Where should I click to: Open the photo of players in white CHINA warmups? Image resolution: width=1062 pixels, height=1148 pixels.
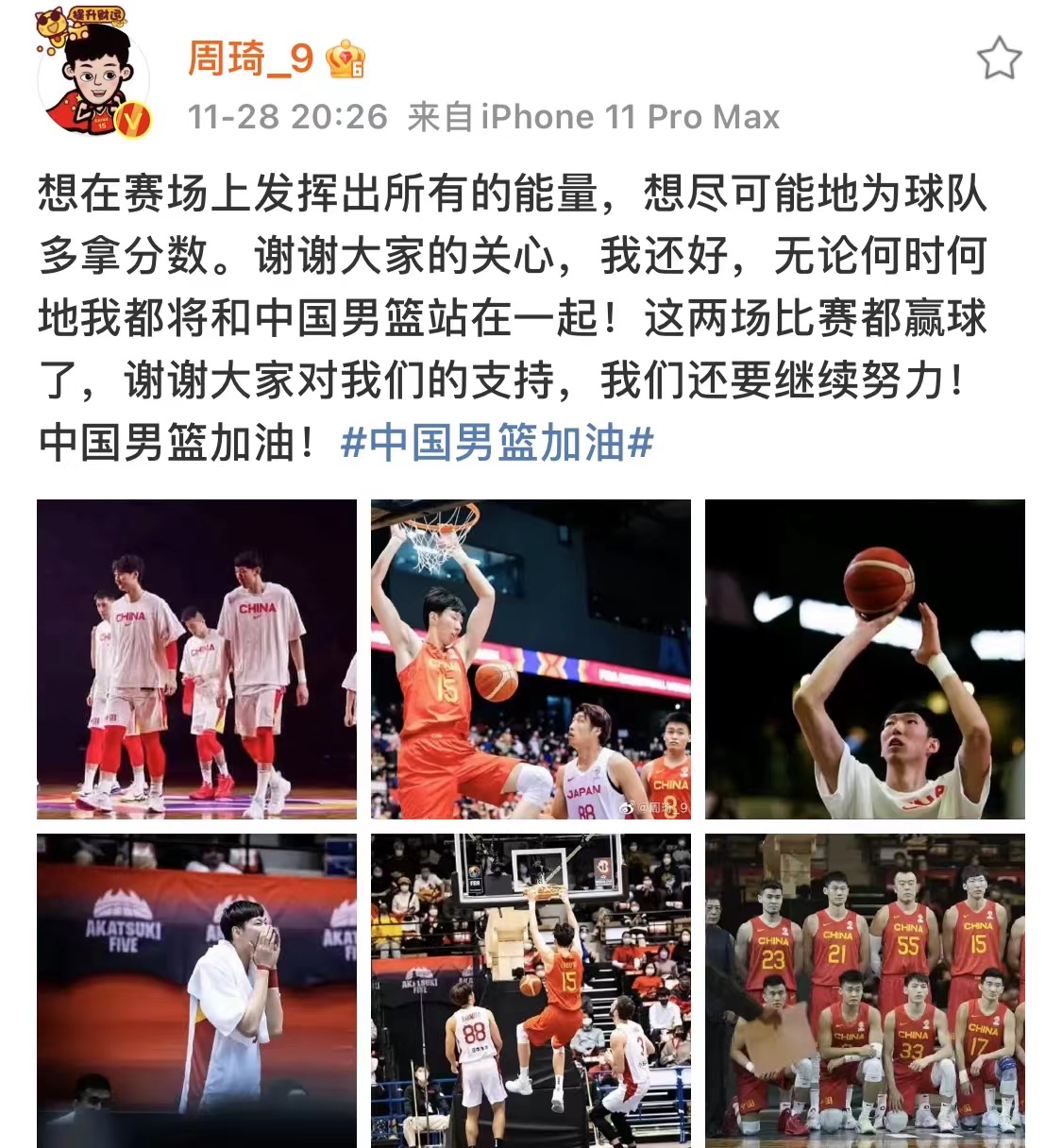(x=196, y=659)
